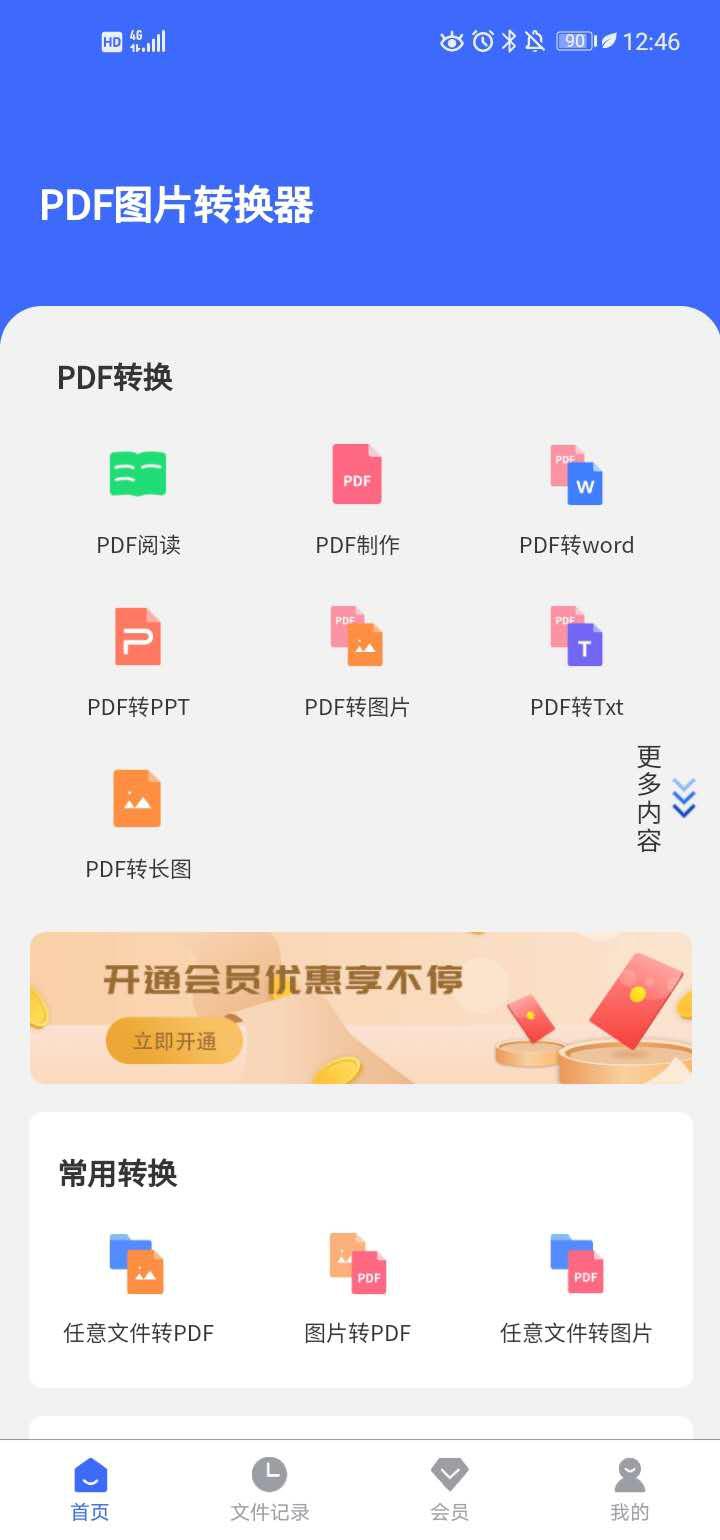Image resolution: width=720 pixels, height=1540 pixels.
Task: Open the 我的 profile tab
Action: (630, 1490)
